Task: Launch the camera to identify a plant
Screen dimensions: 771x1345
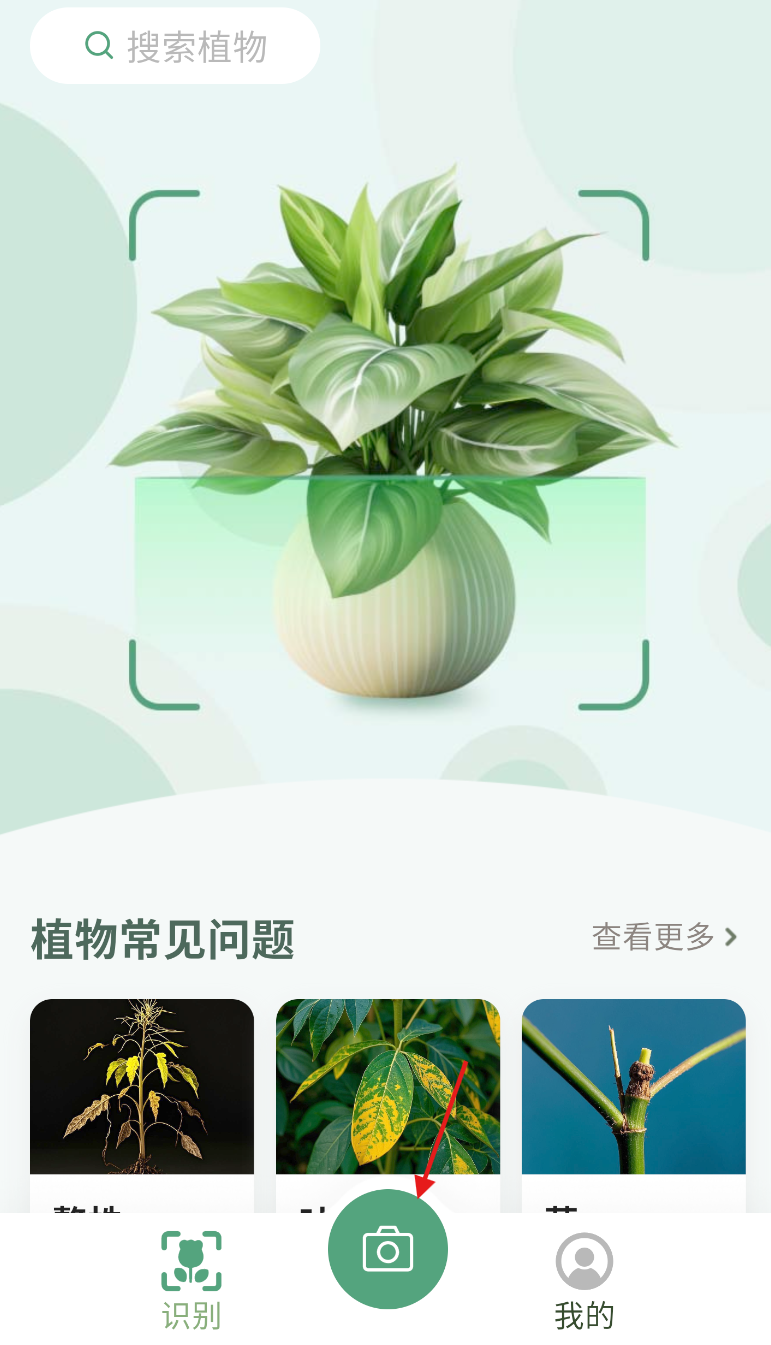Action: click(388, 1250)
